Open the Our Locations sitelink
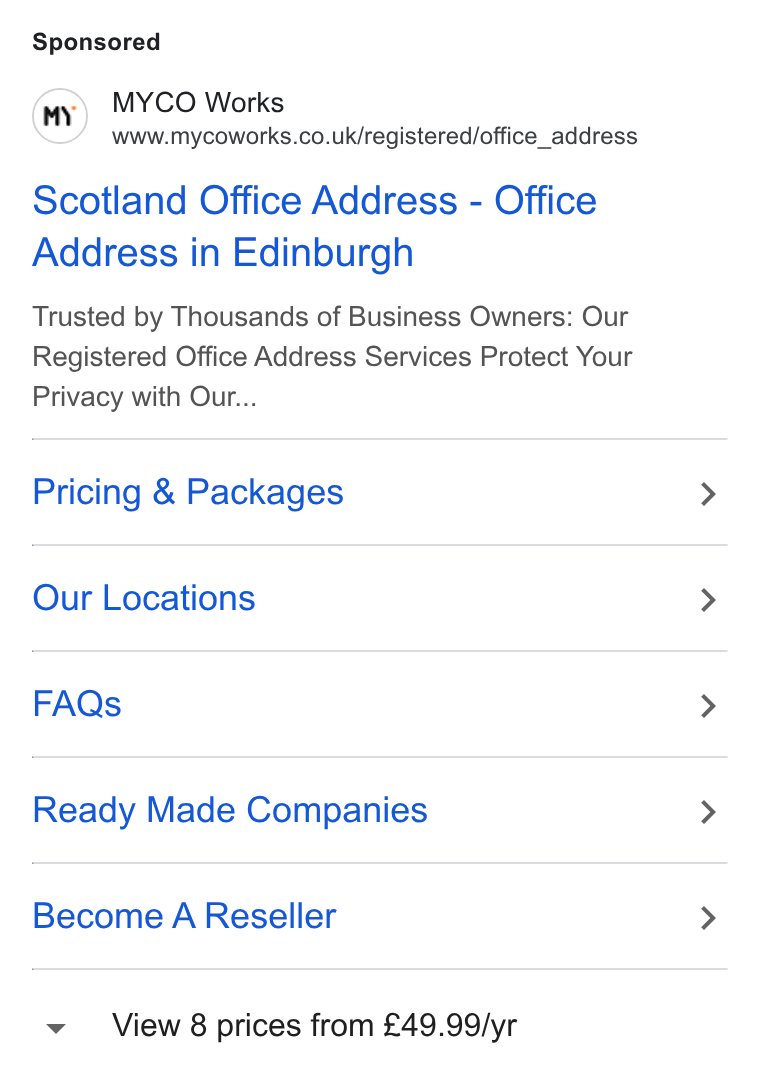 click(380, 598)
